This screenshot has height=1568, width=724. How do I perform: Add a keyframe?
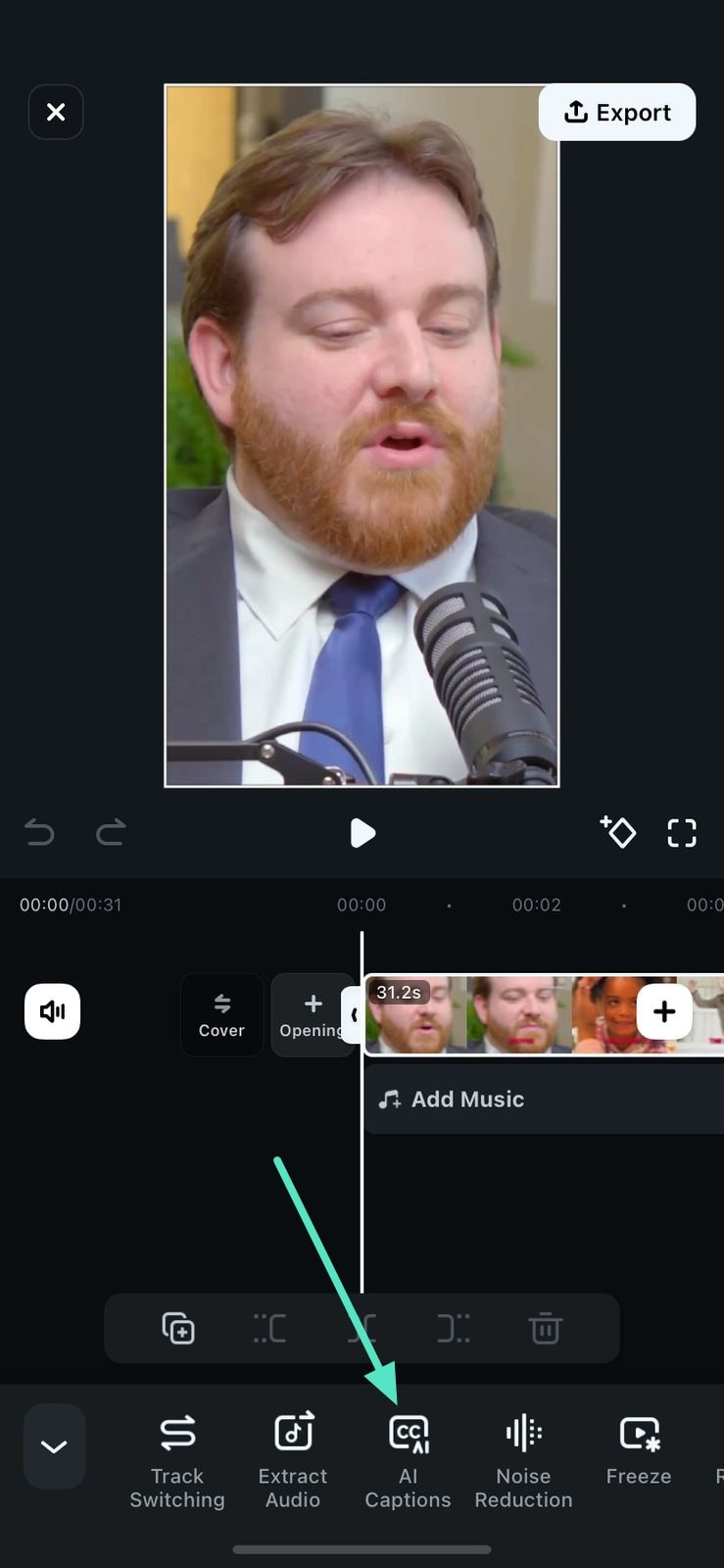[x=618, y=832]
